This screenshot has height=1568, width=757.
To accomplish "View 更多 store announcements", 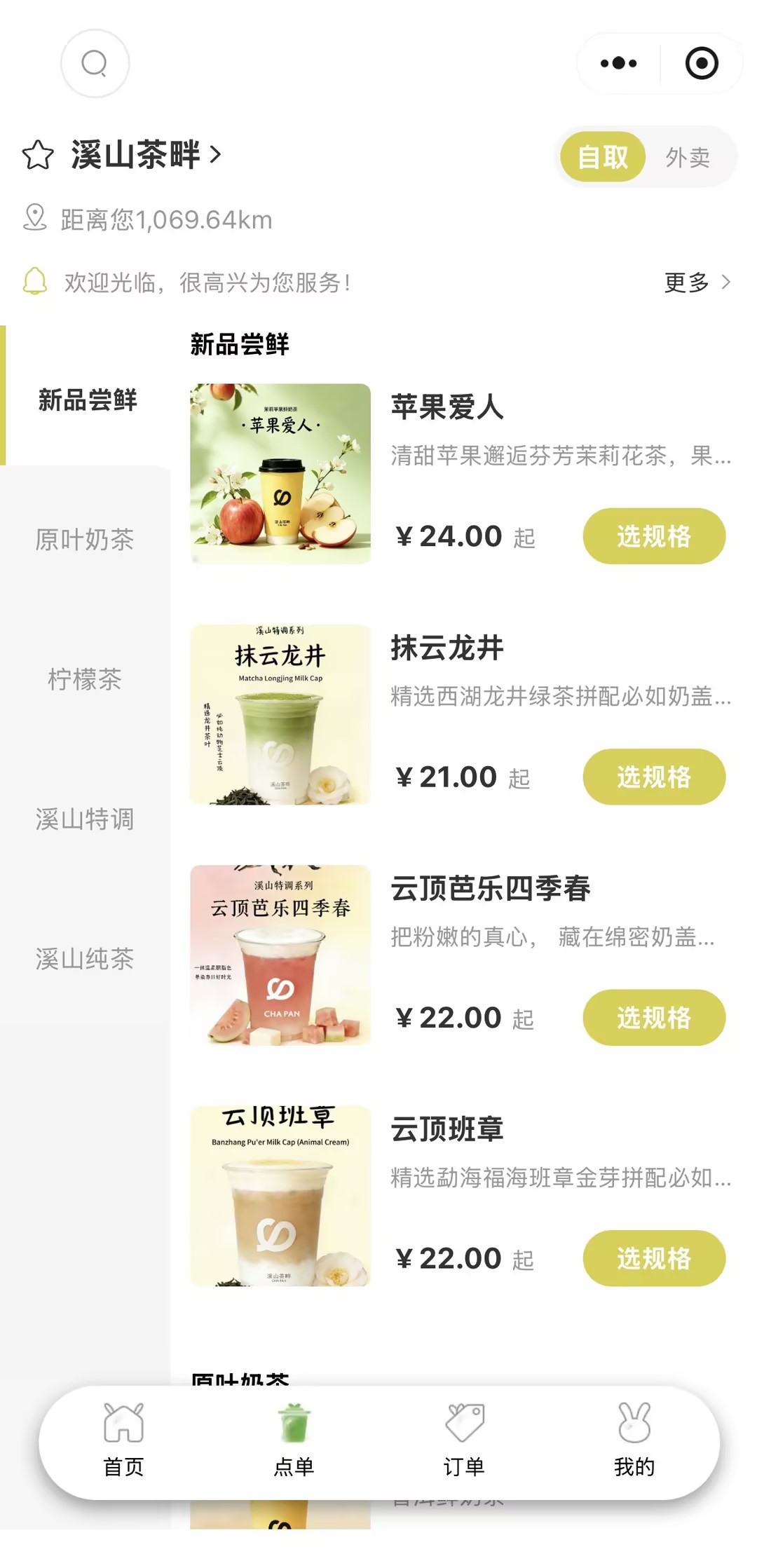I will click(x=697, y=282).
